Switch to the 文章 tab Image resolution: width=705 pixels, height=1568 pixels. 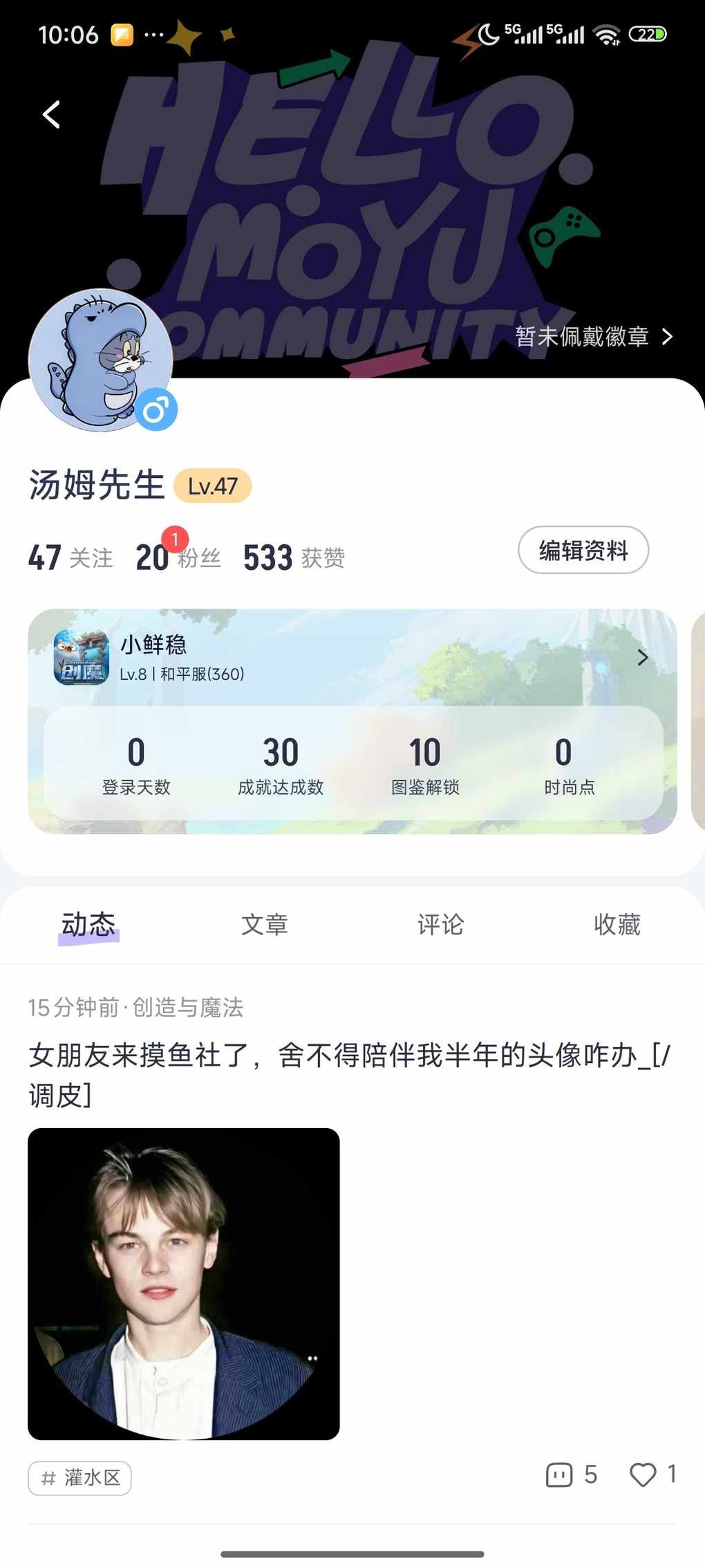(x=264, y=925)
